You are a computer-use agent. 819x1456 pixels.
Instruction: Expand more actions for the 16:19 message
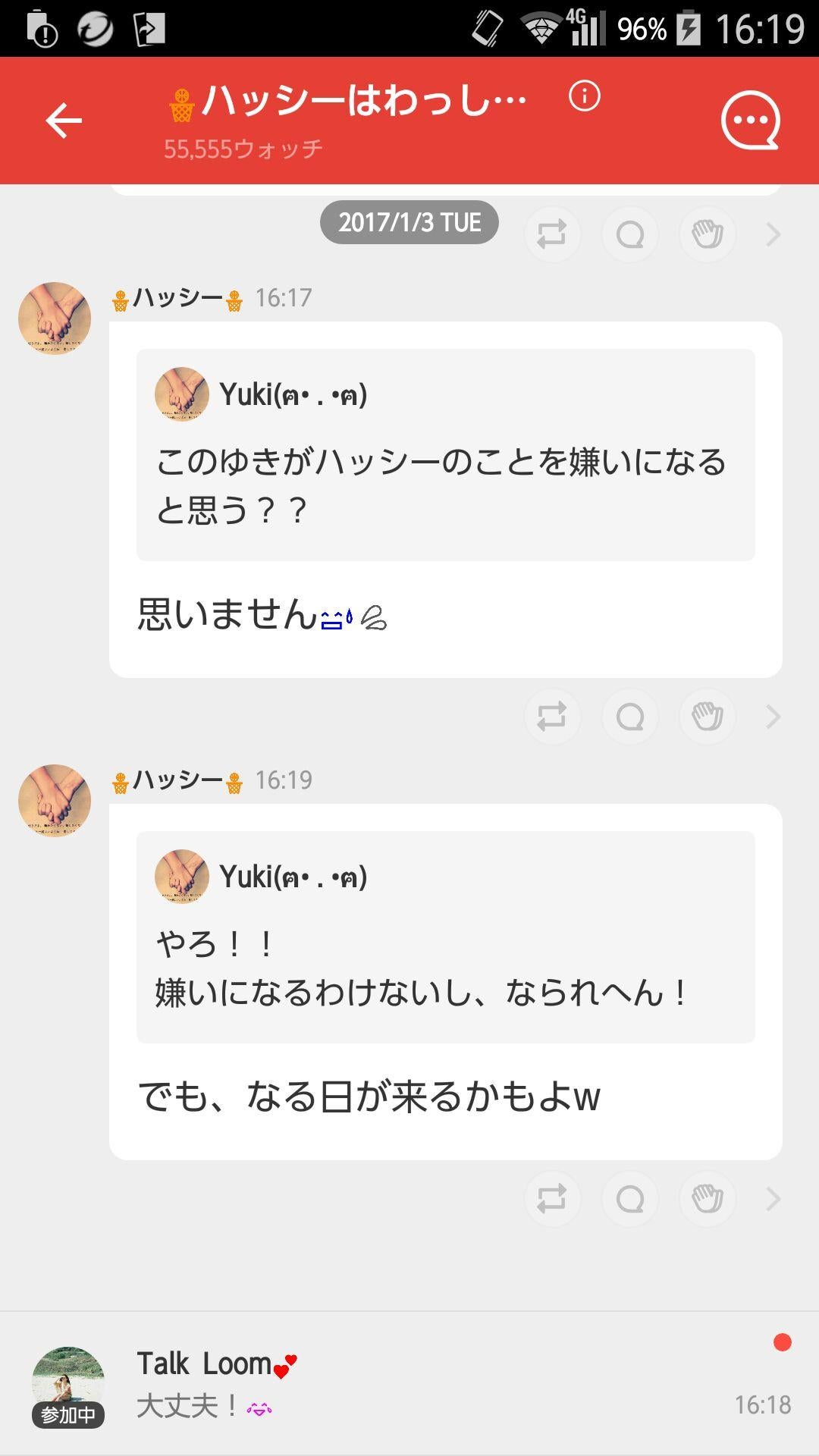(x=774, y=1200)
